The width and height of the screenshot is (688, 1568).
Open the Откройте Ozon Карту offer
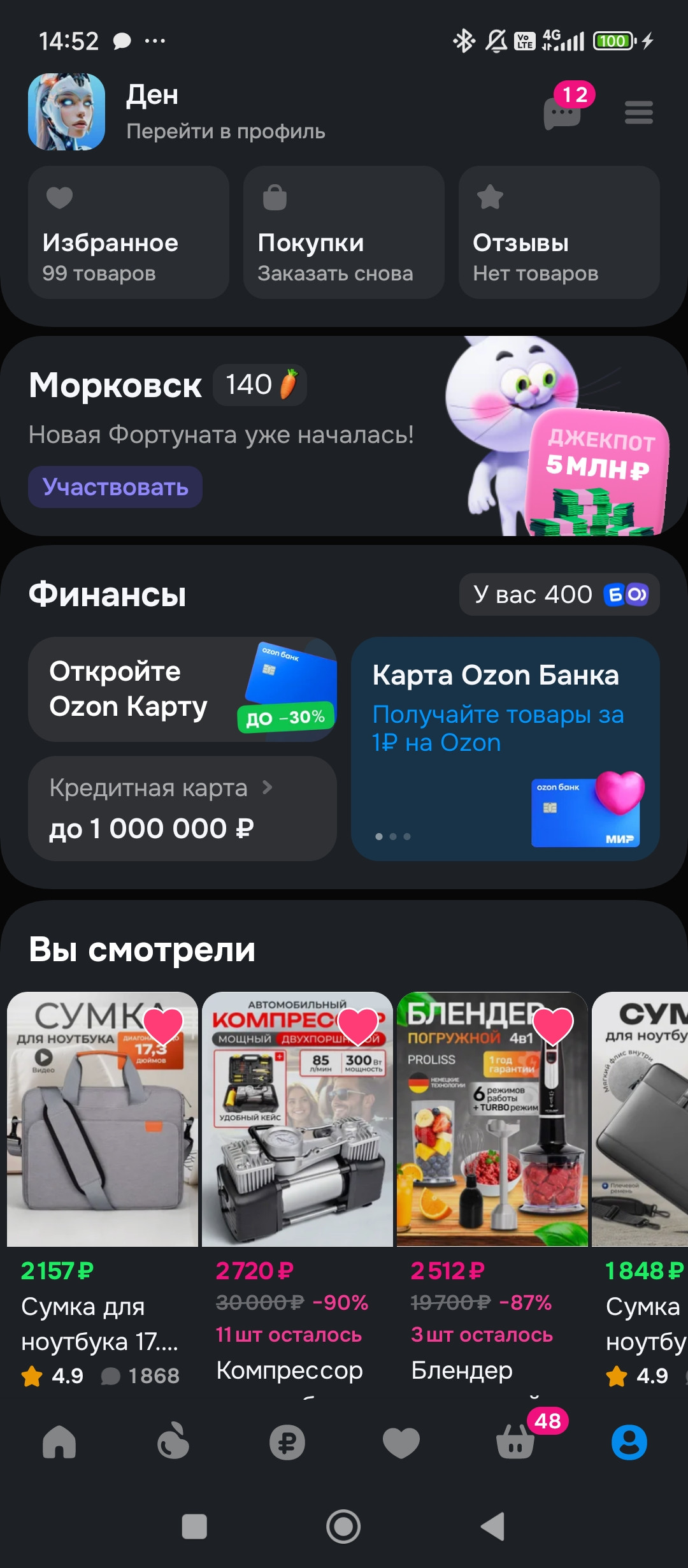pyautogui.click(x=182, y=689)
